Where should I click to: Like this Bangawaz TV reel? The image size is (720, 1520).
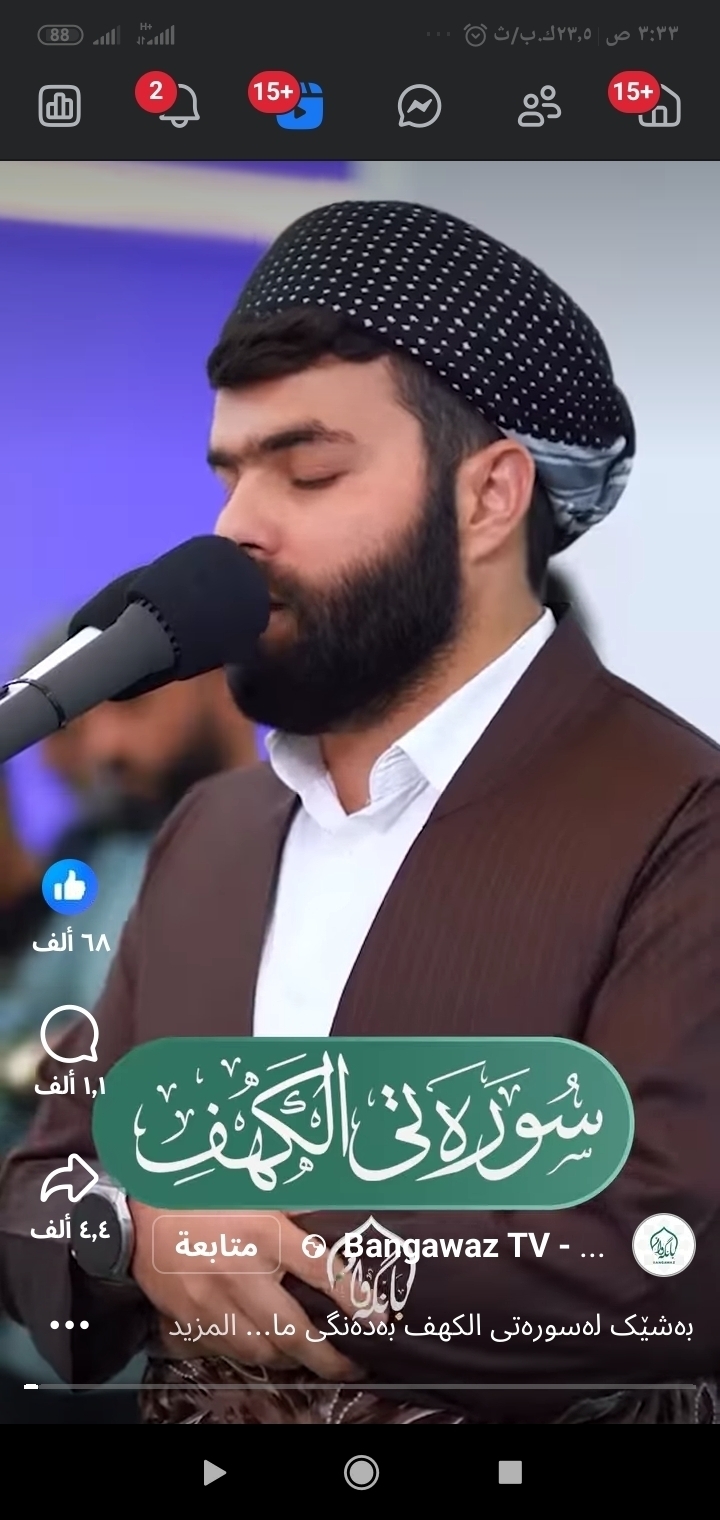pos(70,887)
